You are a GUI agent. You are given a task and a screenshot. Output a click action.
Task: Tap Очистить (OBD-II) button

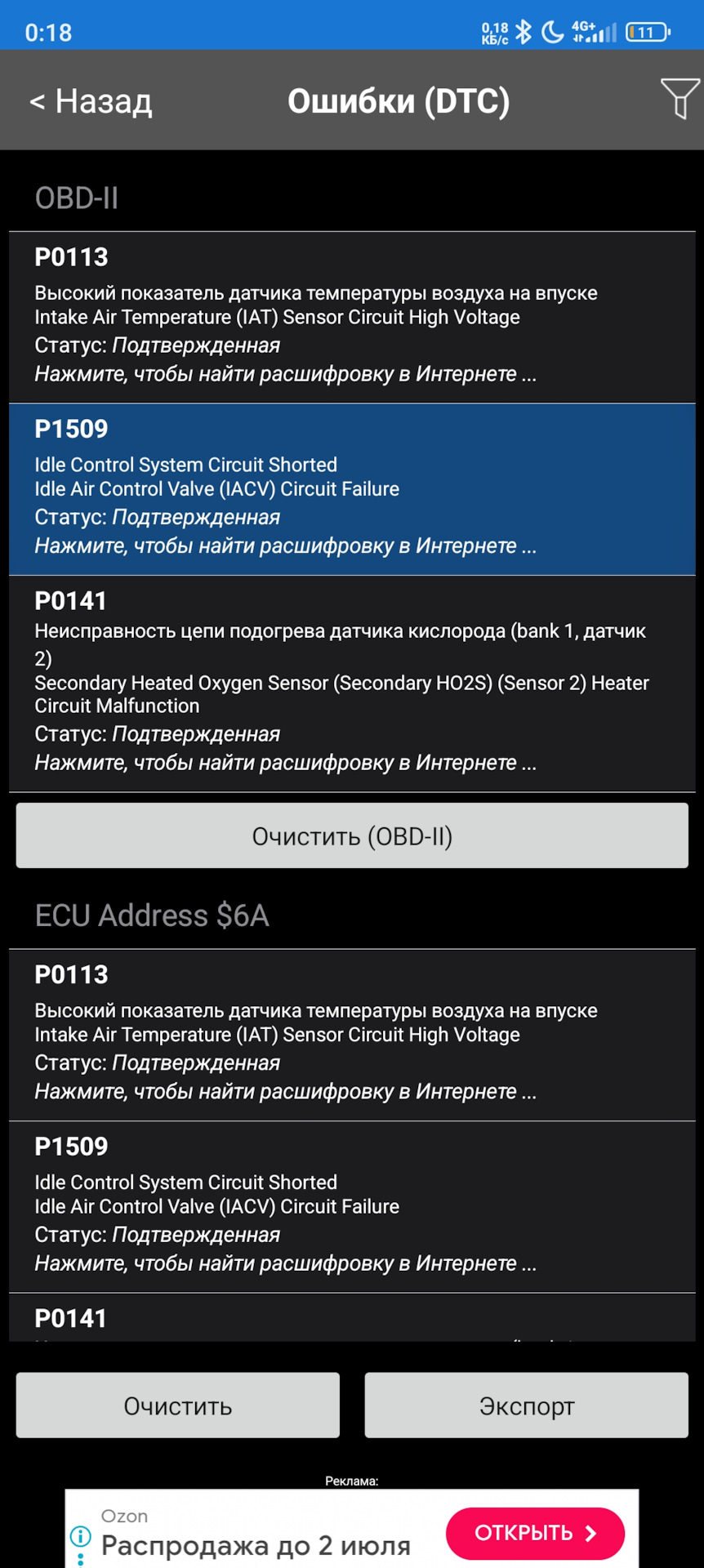pyautogui.click(x=352, y=835)
